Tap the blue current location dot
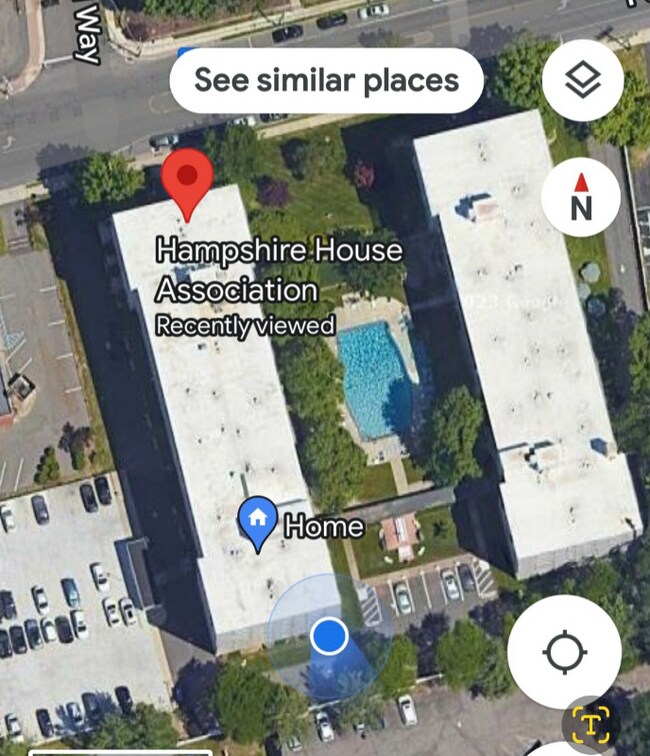 329,635
